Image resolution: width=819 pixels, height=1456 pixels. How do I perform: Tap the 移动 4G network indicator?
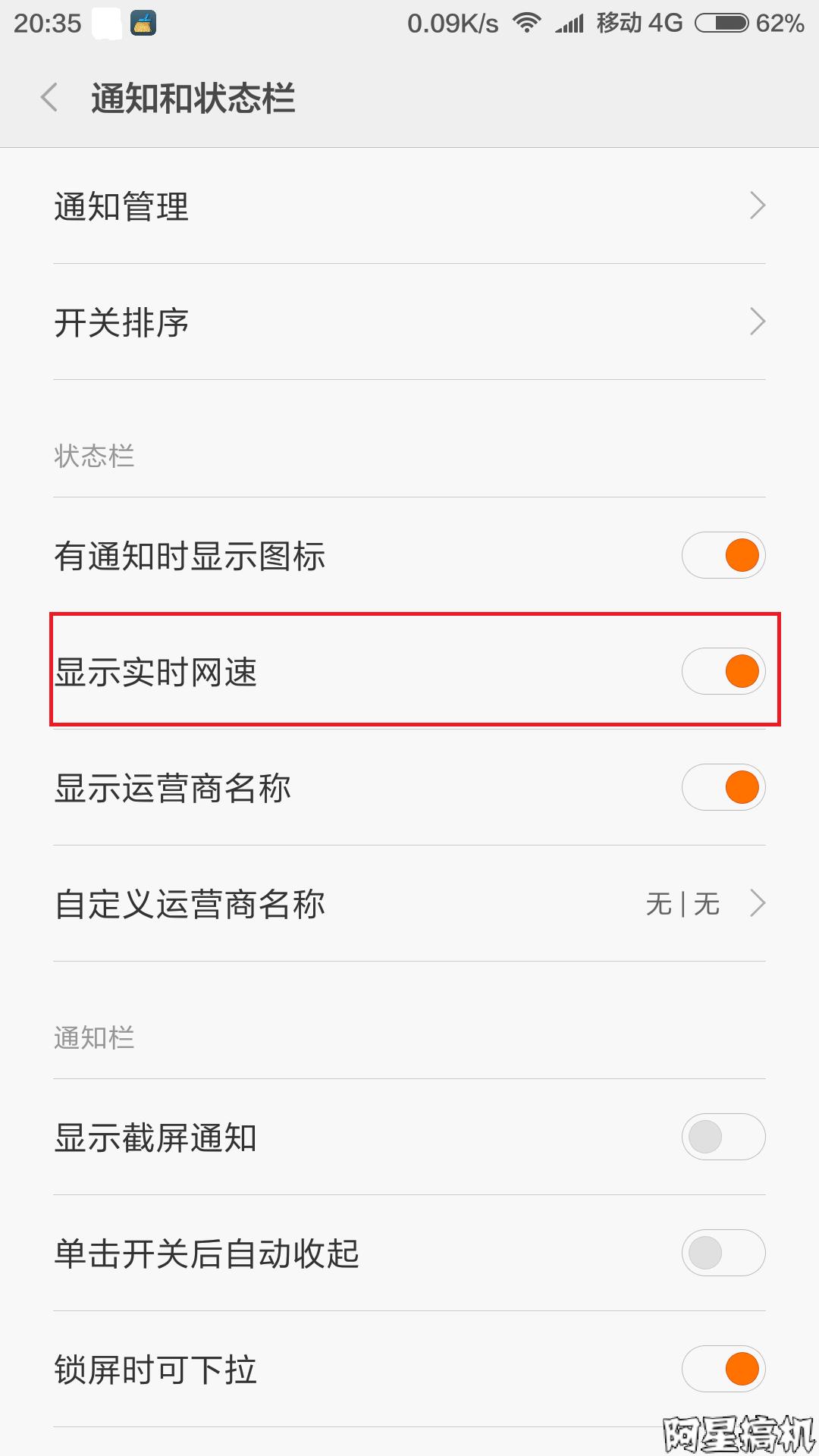[639, 23]
